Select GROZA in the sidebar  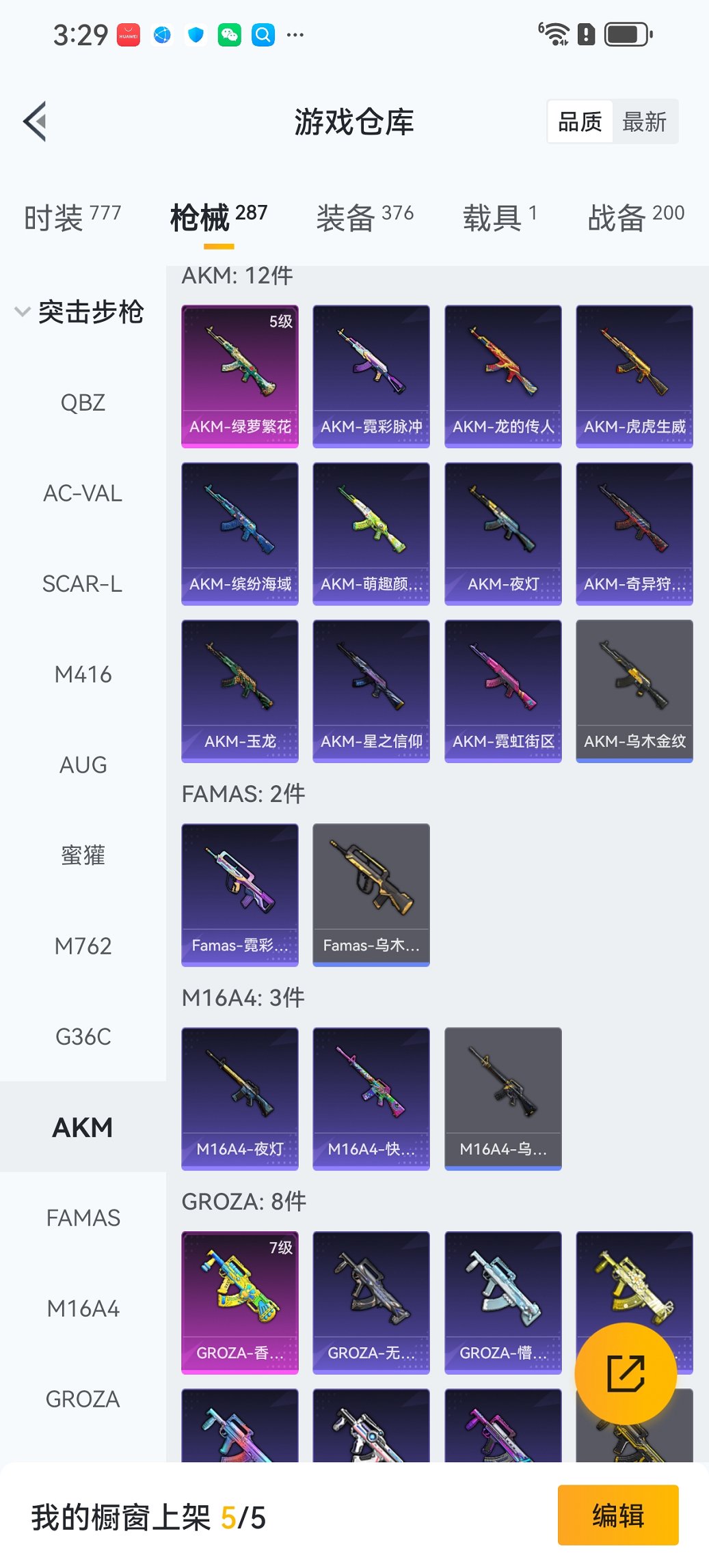(x=83, y=1399)
